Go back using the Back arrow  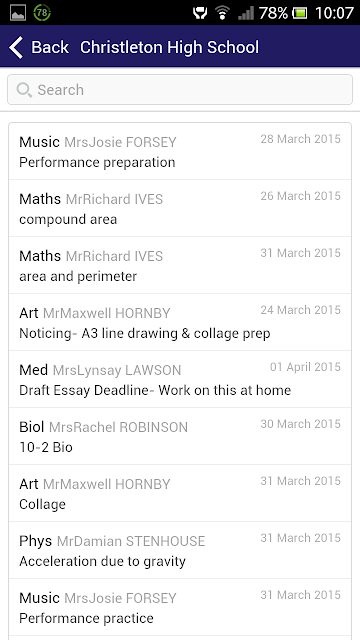click(x=38, y=47)
